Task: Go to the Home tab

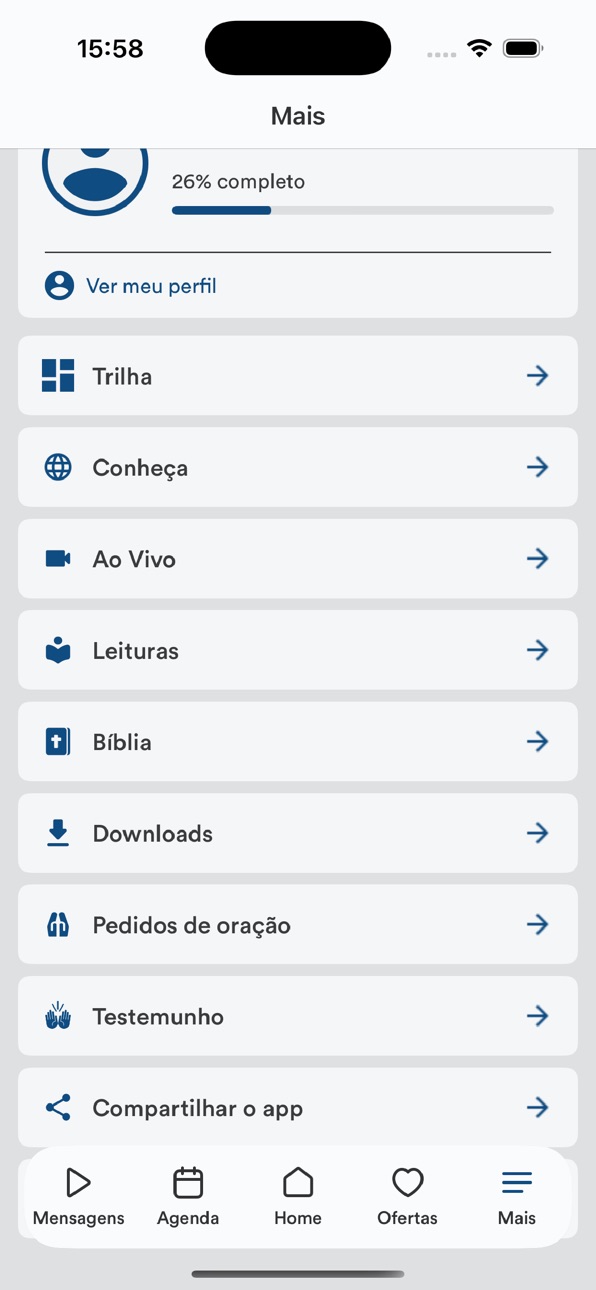Action: pos(298,1197)
